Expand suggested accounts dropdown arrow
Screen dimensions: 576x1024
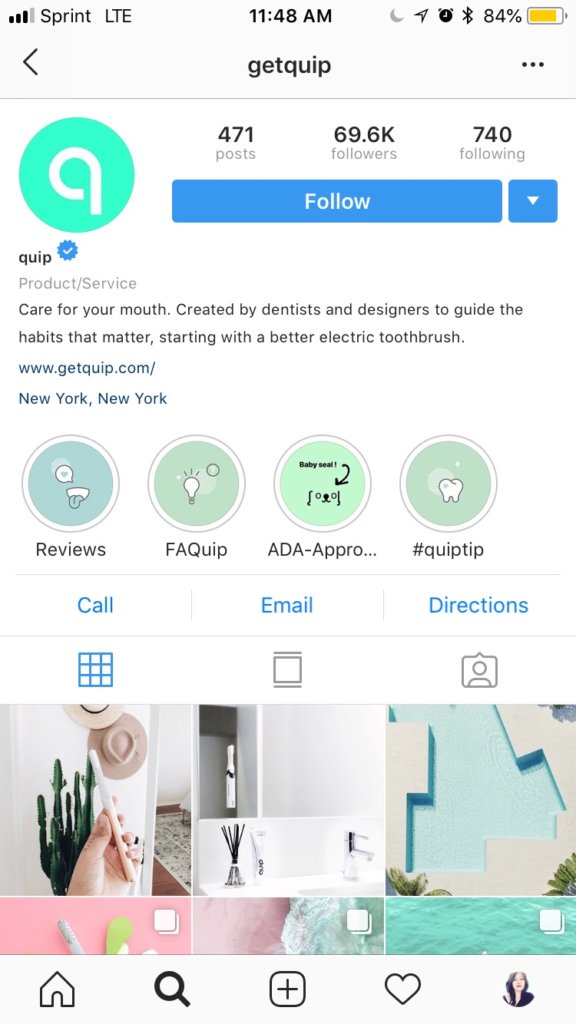[533, 201]
